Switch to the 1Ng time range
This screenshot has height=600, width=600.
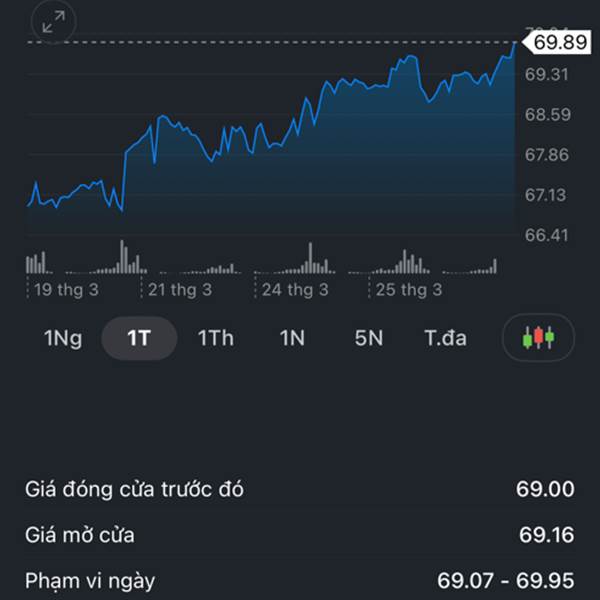coord(63,338)
